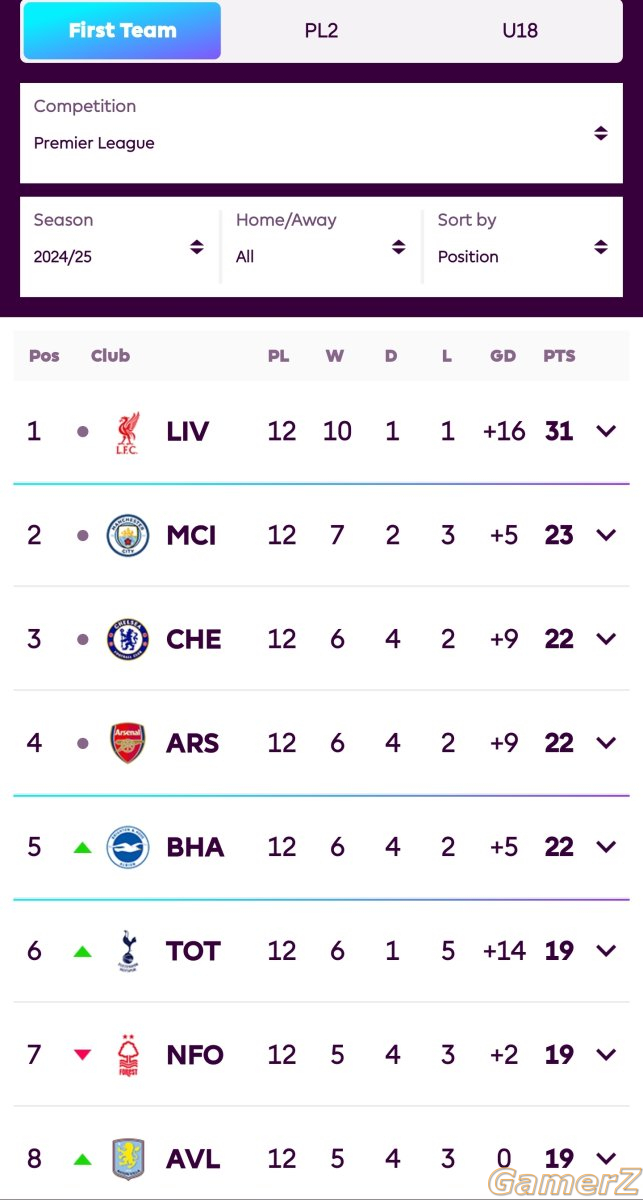Viewport: 643px width, 1200px height.
Task: Expand the ARS row chevron
Action: tap(606, 743)
